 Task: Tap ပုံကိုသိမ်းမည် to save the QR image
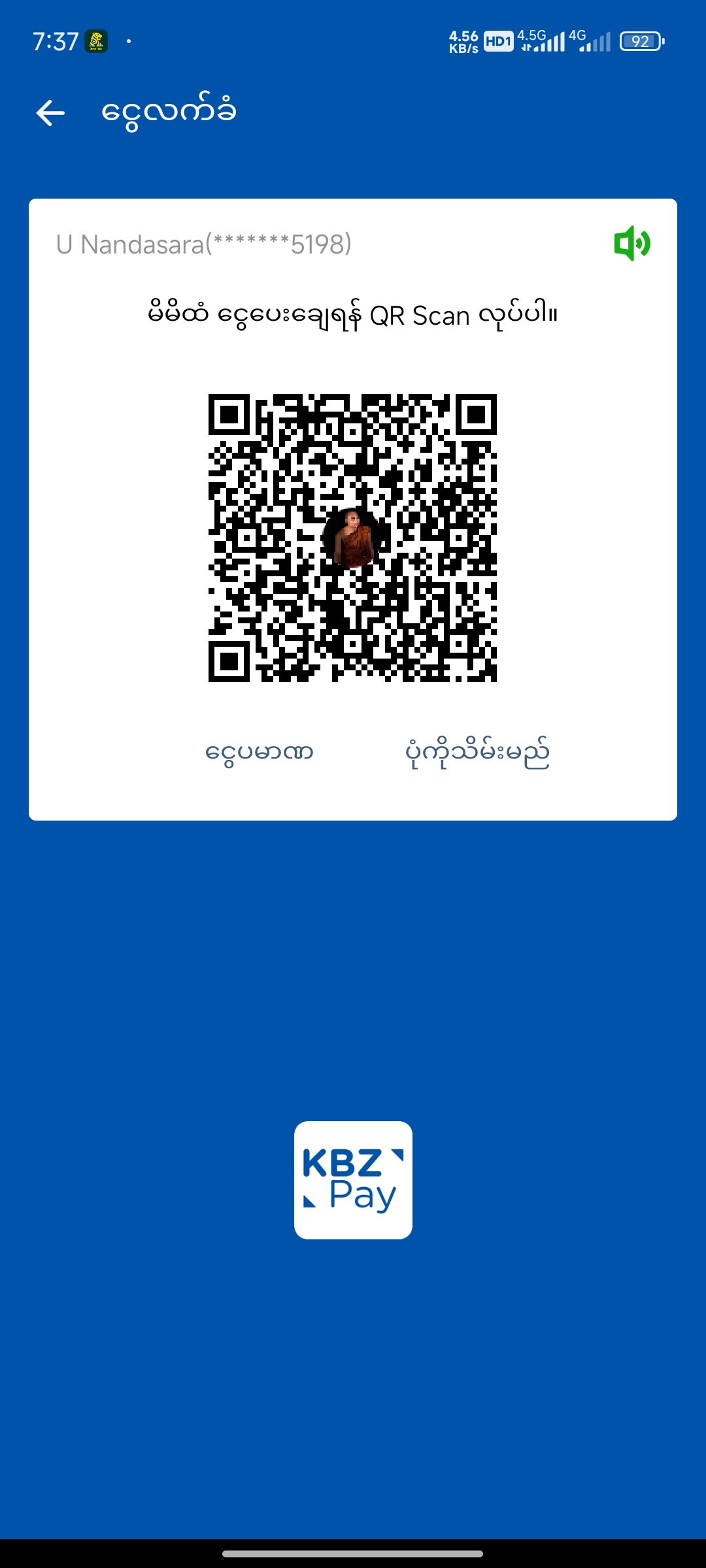(477, 753)
